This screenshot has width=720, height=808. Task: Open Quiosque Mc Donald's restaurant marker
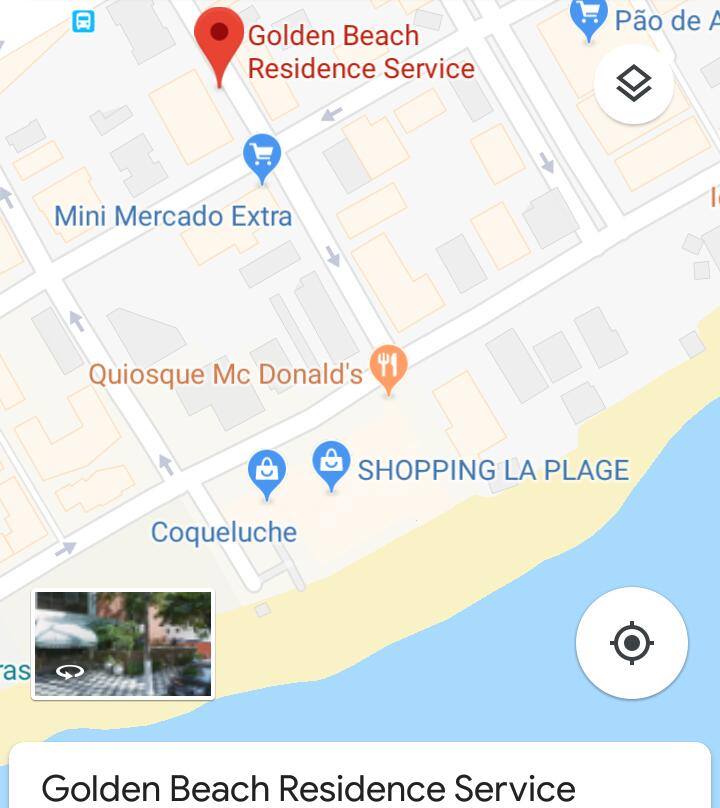tap(388, 368)
